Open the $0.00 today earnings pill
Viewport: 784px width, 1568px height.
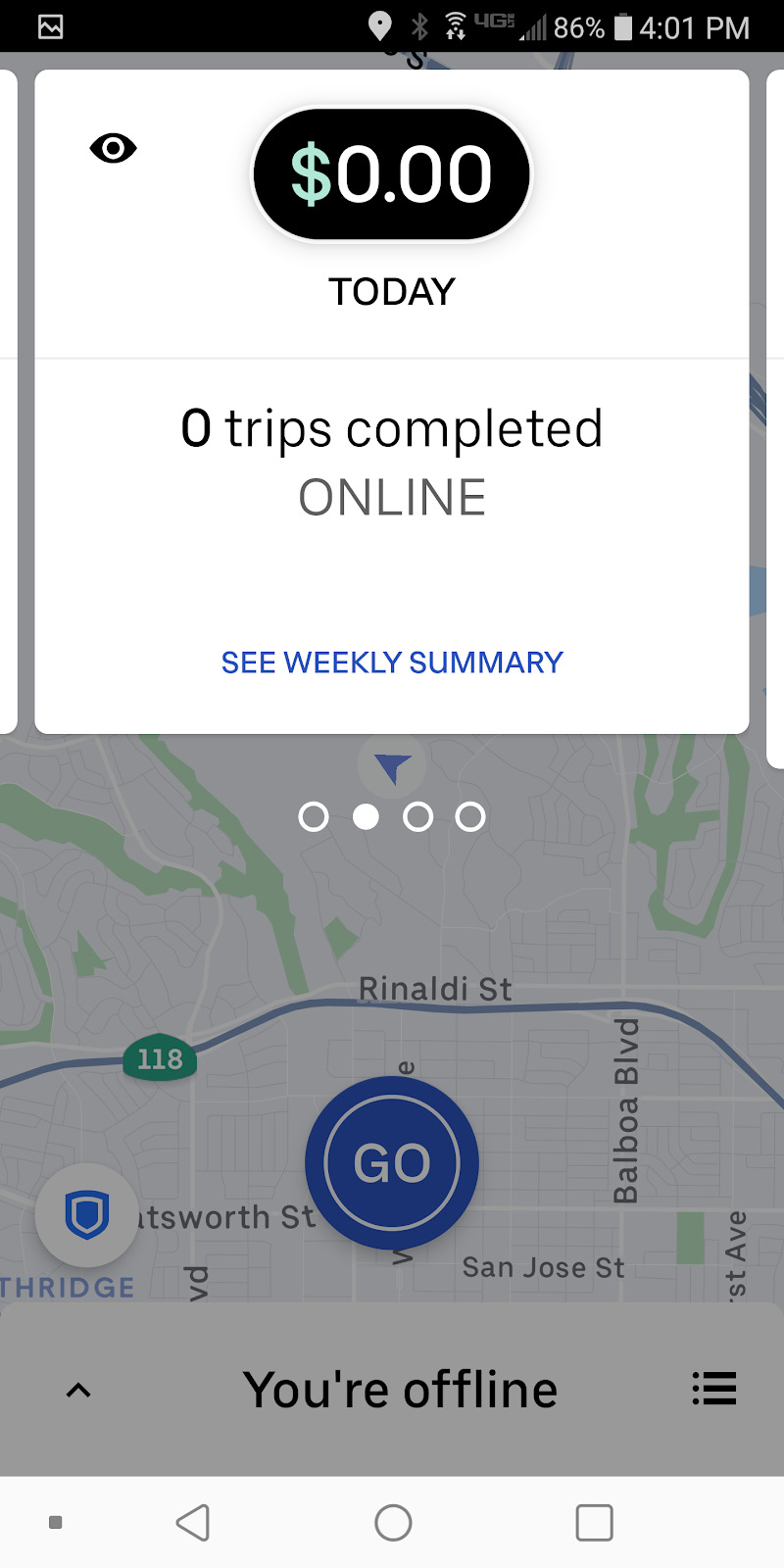tap(392, 174)
